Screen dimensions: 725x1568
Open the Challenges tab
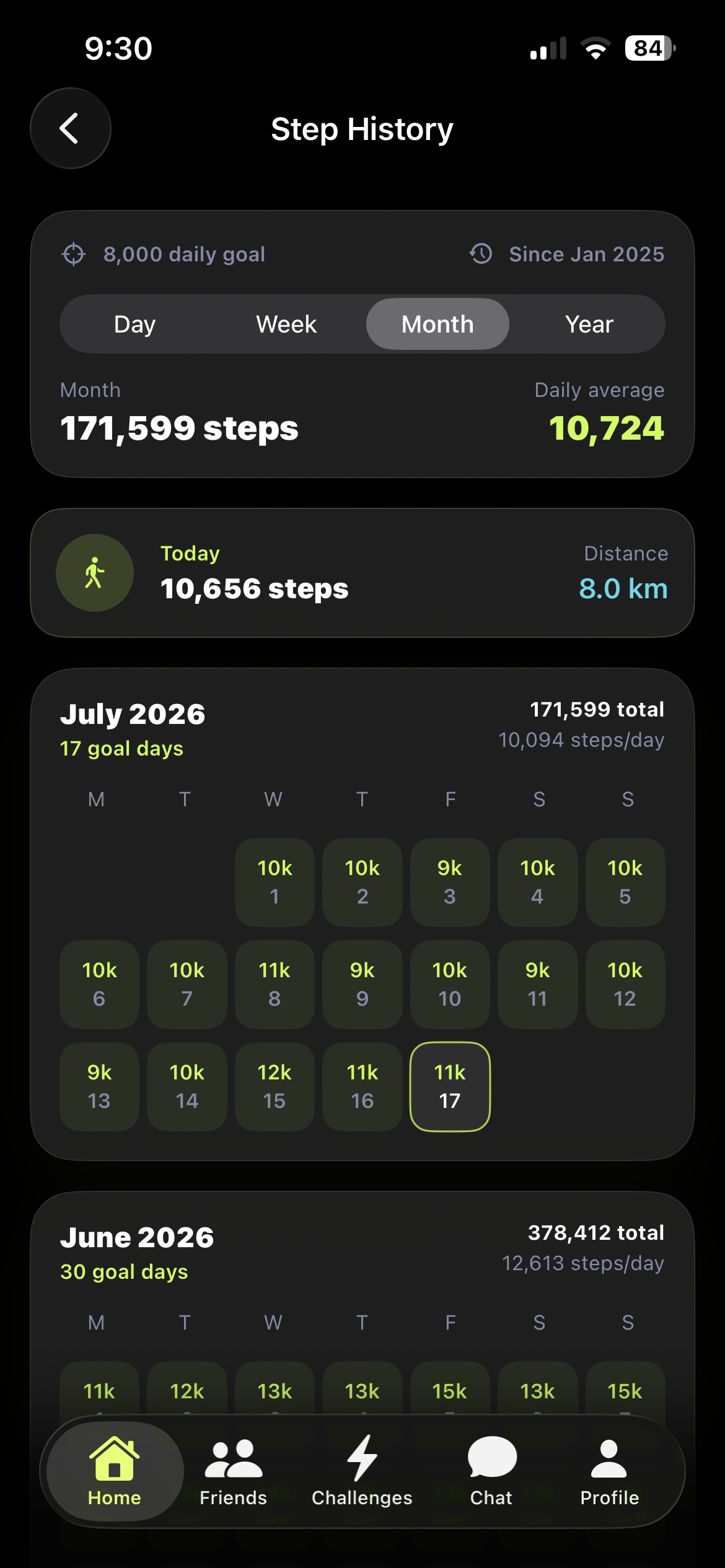point(362,1471)
